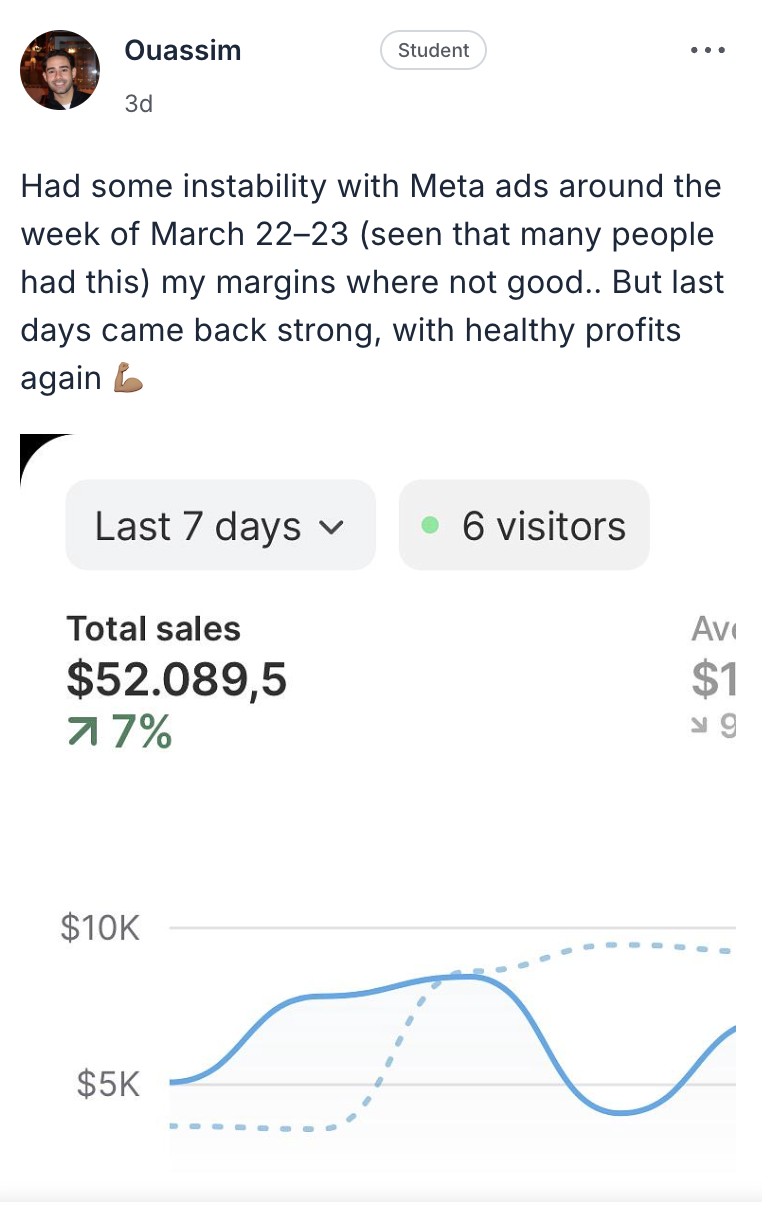Click the $52.089,5 total sales figure
The height and width of the screenshot is (1232, 762).
(x=176, y=680)
